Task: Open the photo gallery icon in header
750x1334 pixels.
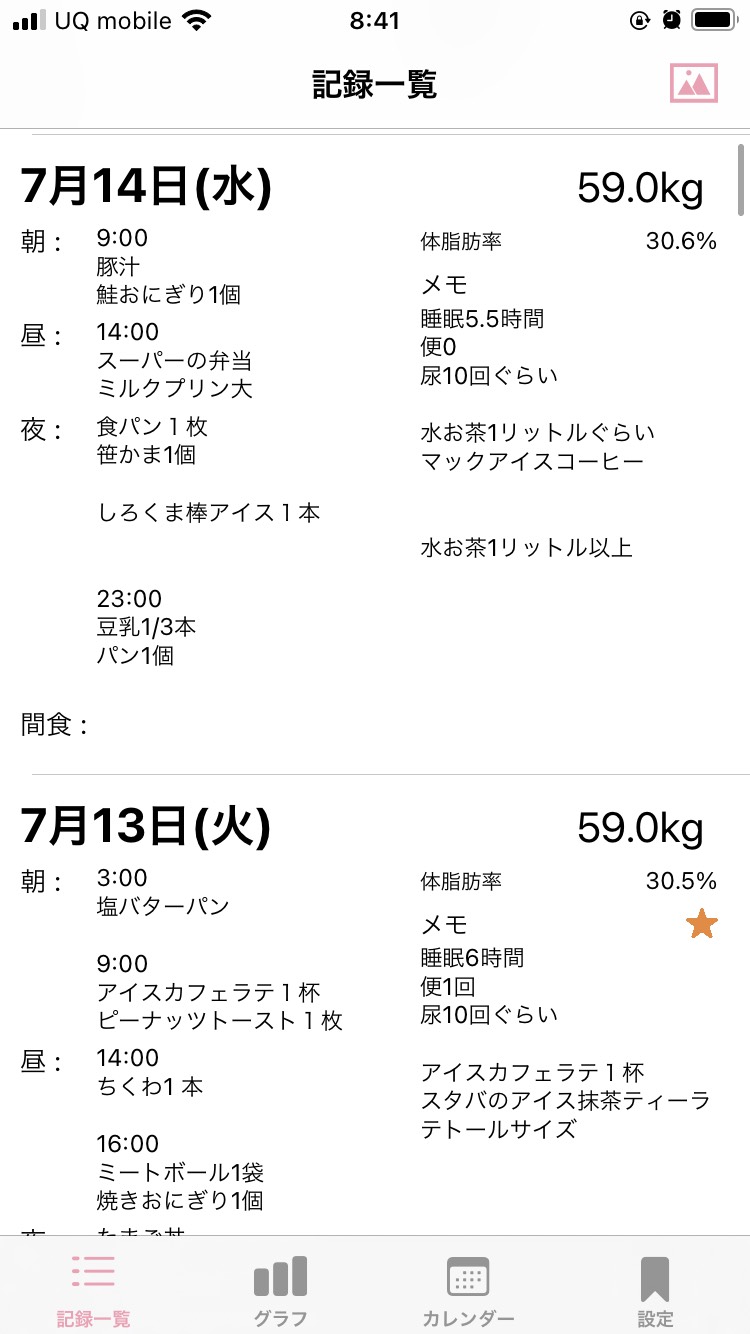Action: point(694,83)
